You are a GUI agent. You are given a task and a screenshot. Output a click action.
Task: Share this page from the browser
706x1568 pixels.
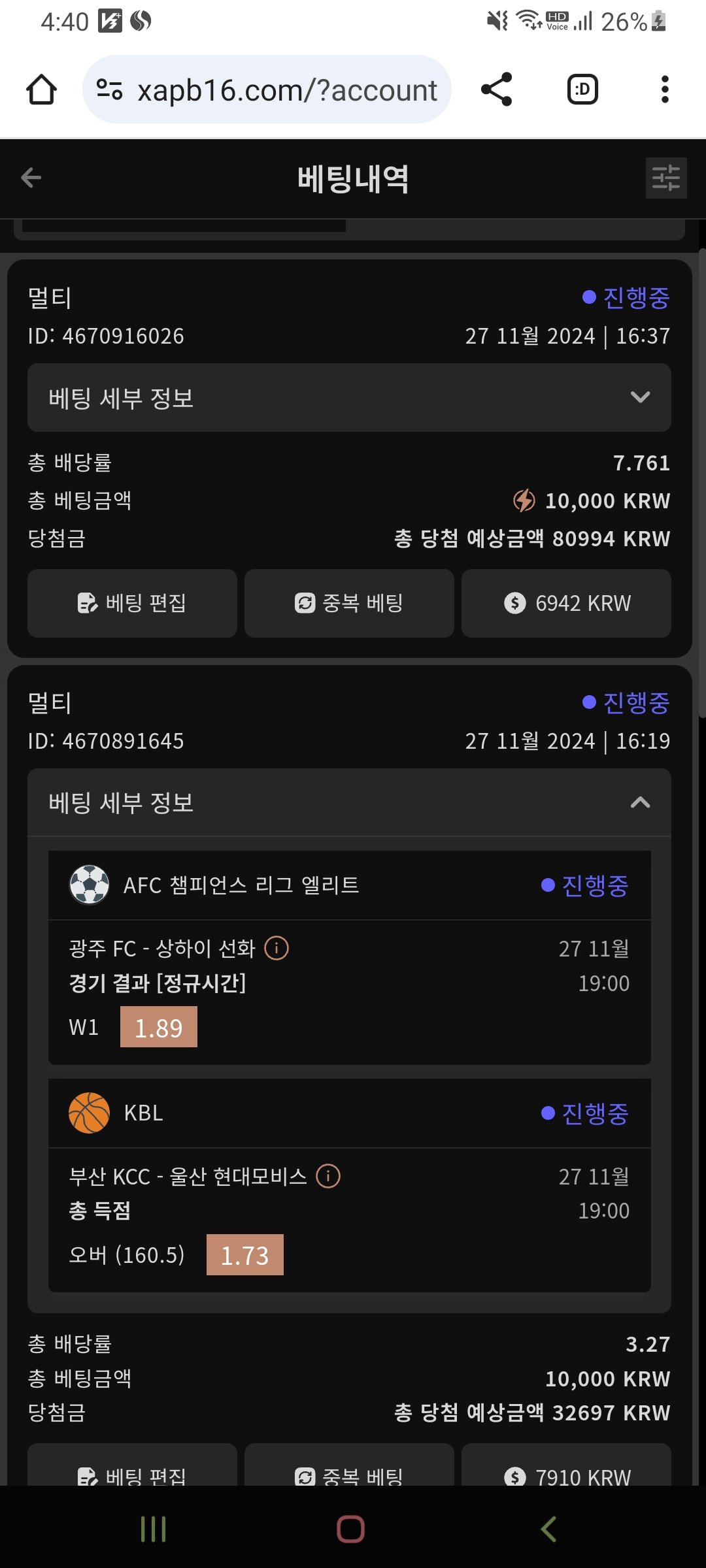pos(496,90)
